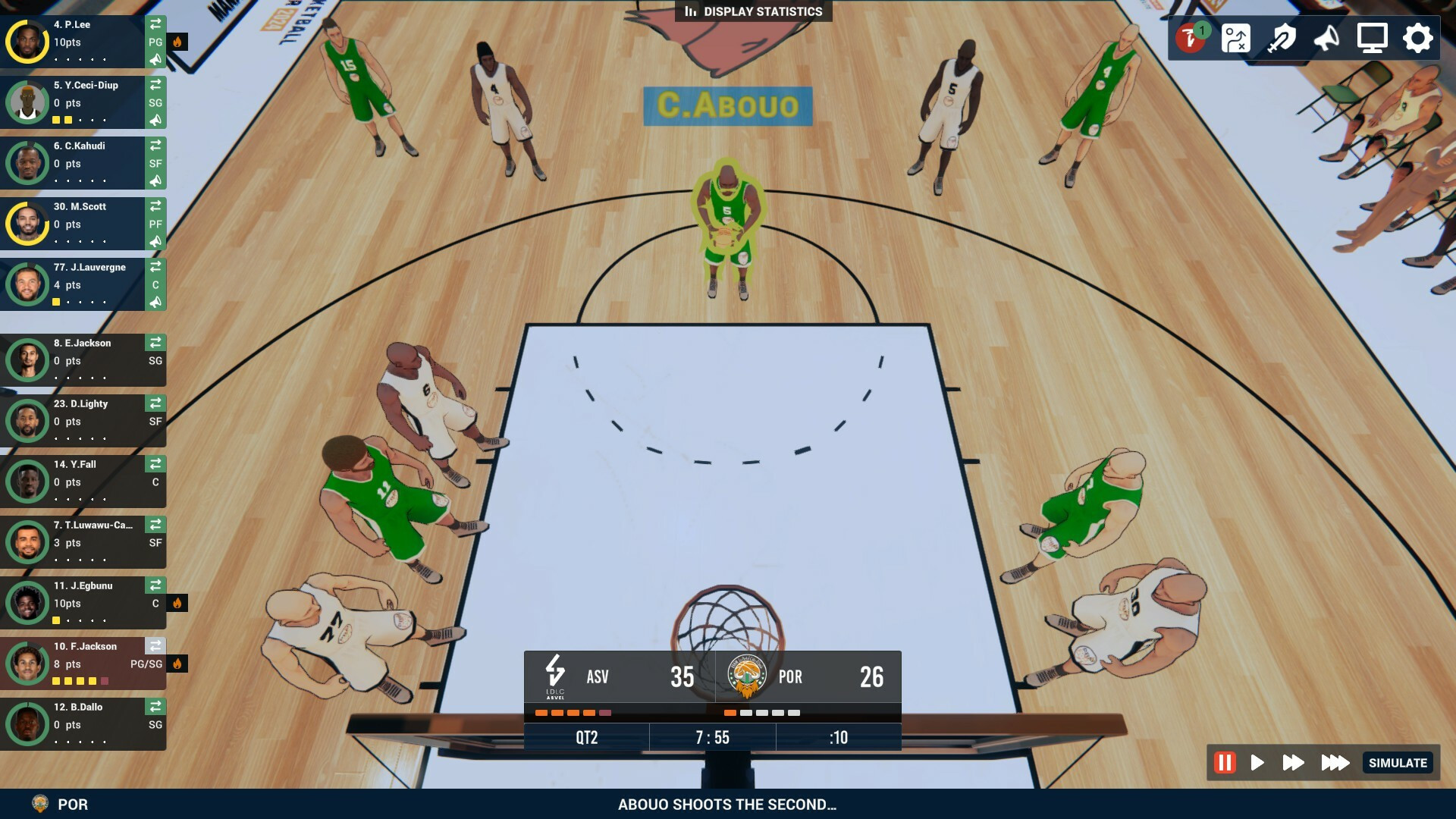Play at normal speed
Viewport: 1456px width, 819px height.
(x=1257, y=762)
